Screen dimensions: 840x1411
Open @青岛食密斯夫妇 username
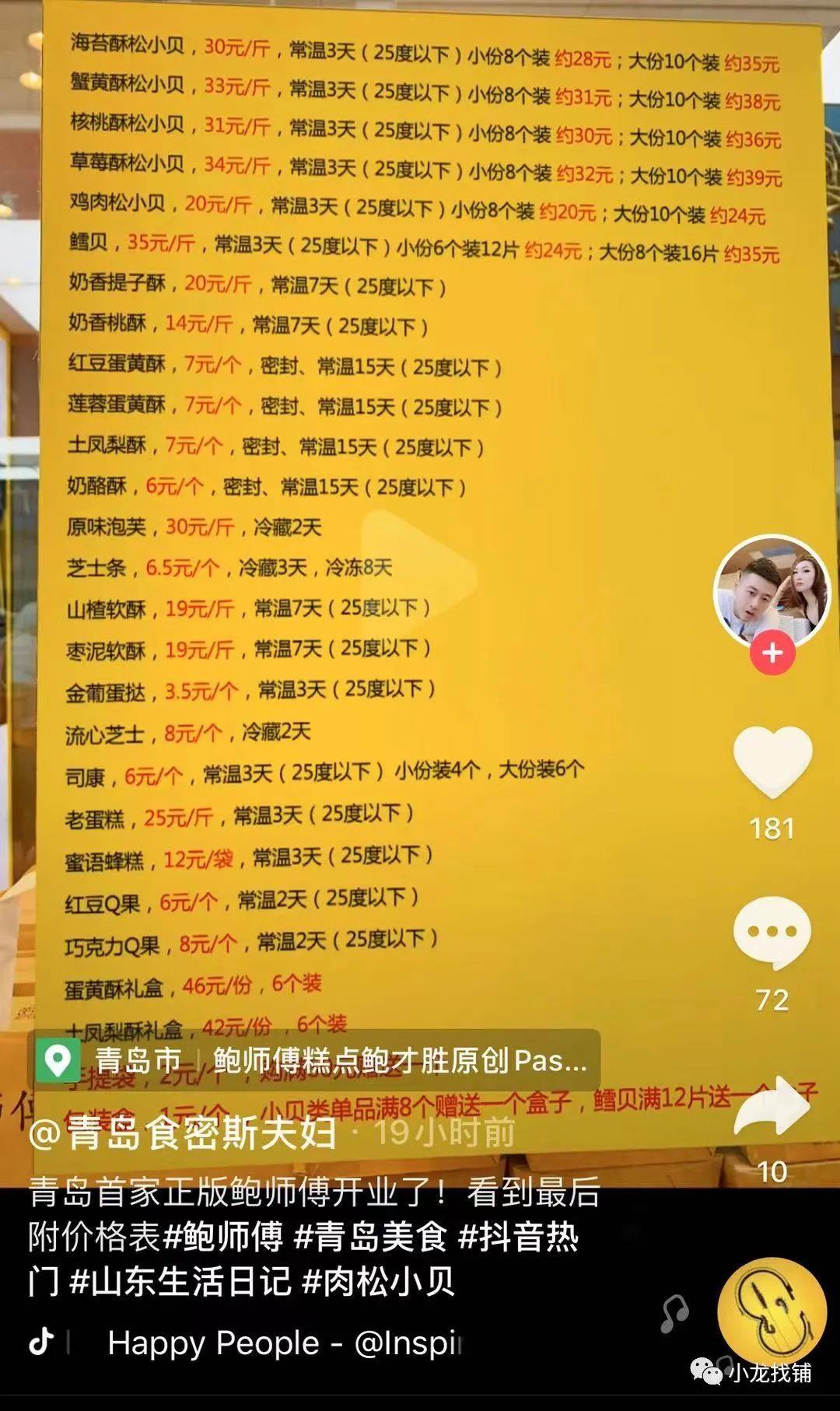coord(183,1133)
